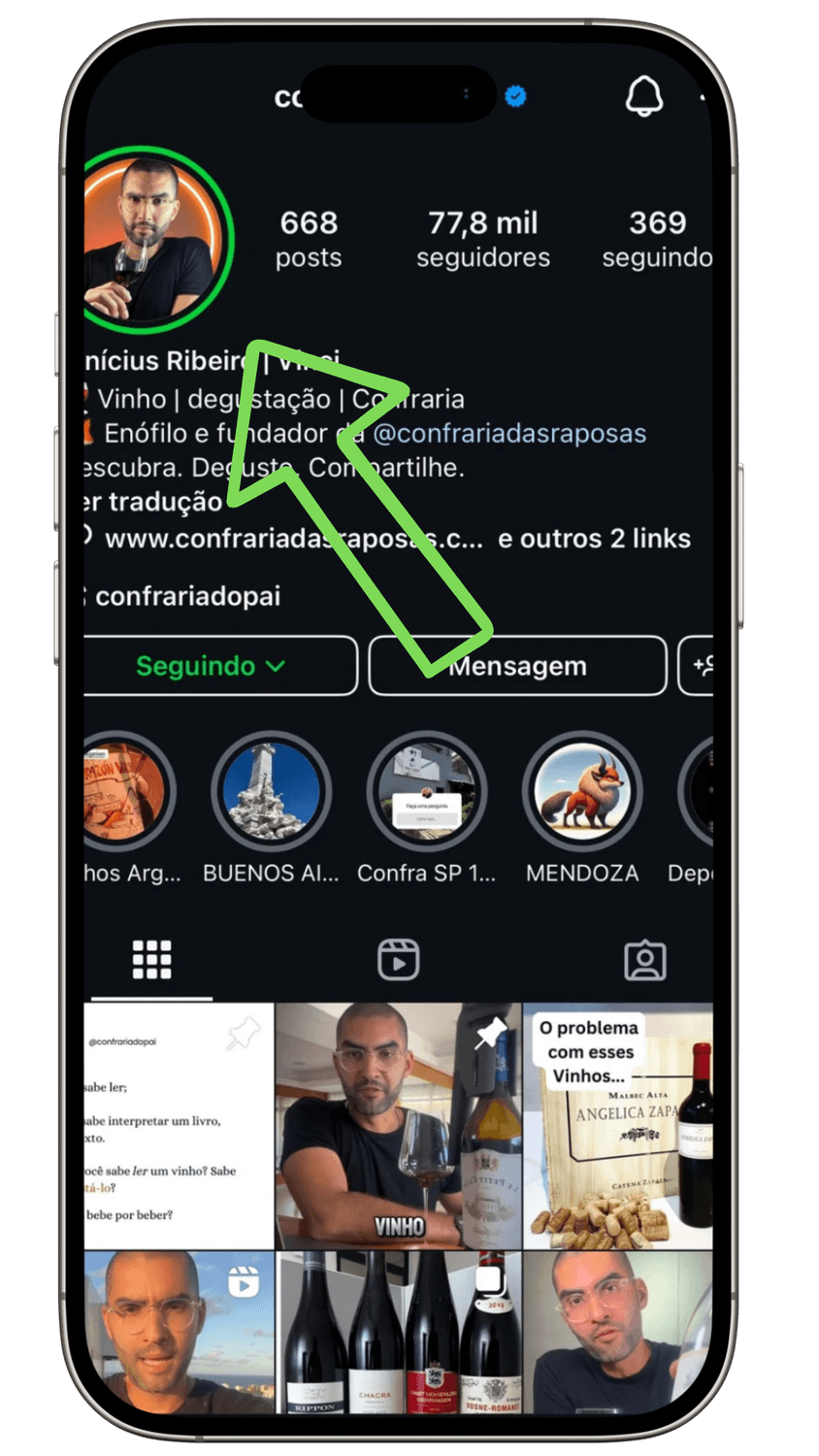This screenshot has height=1456, width=819.
Task: Open the 77,8 mil seguidores list
Action: click(x=482, y=239)
